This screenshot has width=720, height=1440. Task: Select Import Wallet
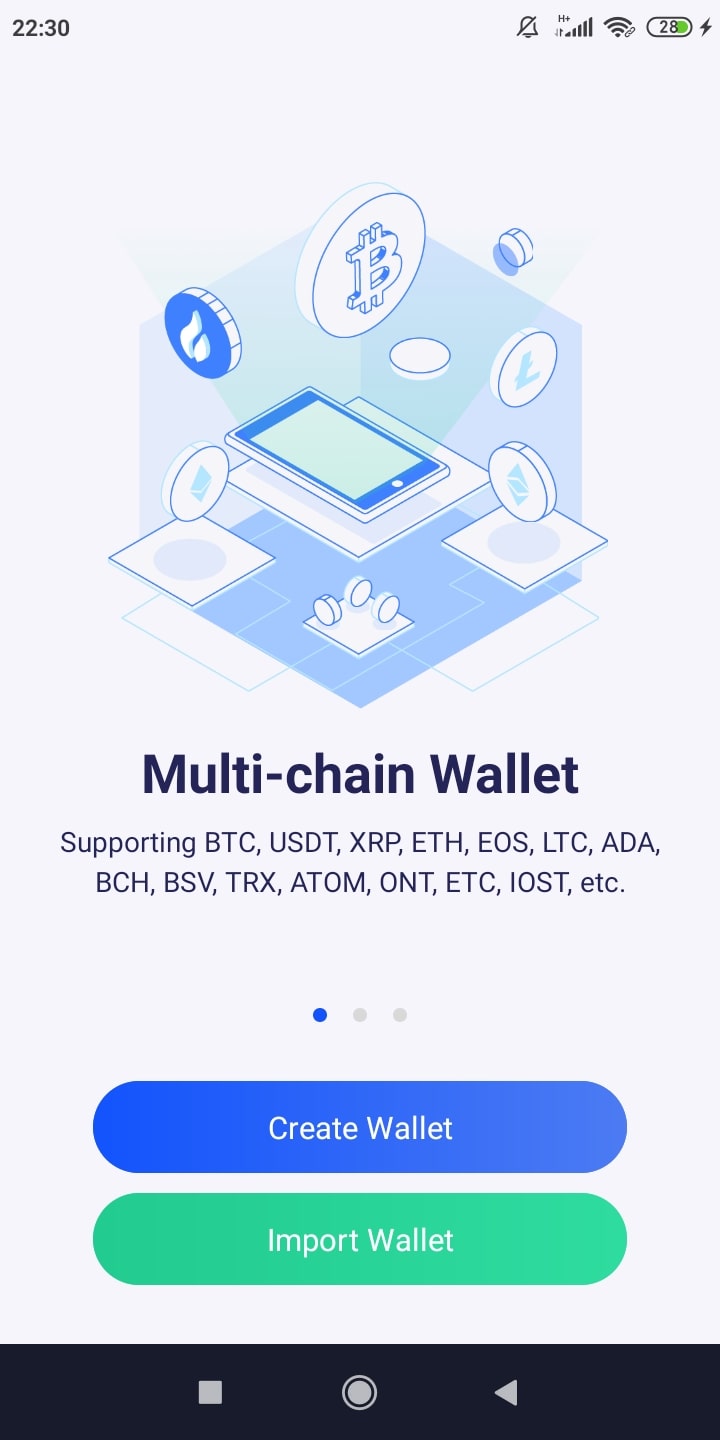(x=360, y=1239)
